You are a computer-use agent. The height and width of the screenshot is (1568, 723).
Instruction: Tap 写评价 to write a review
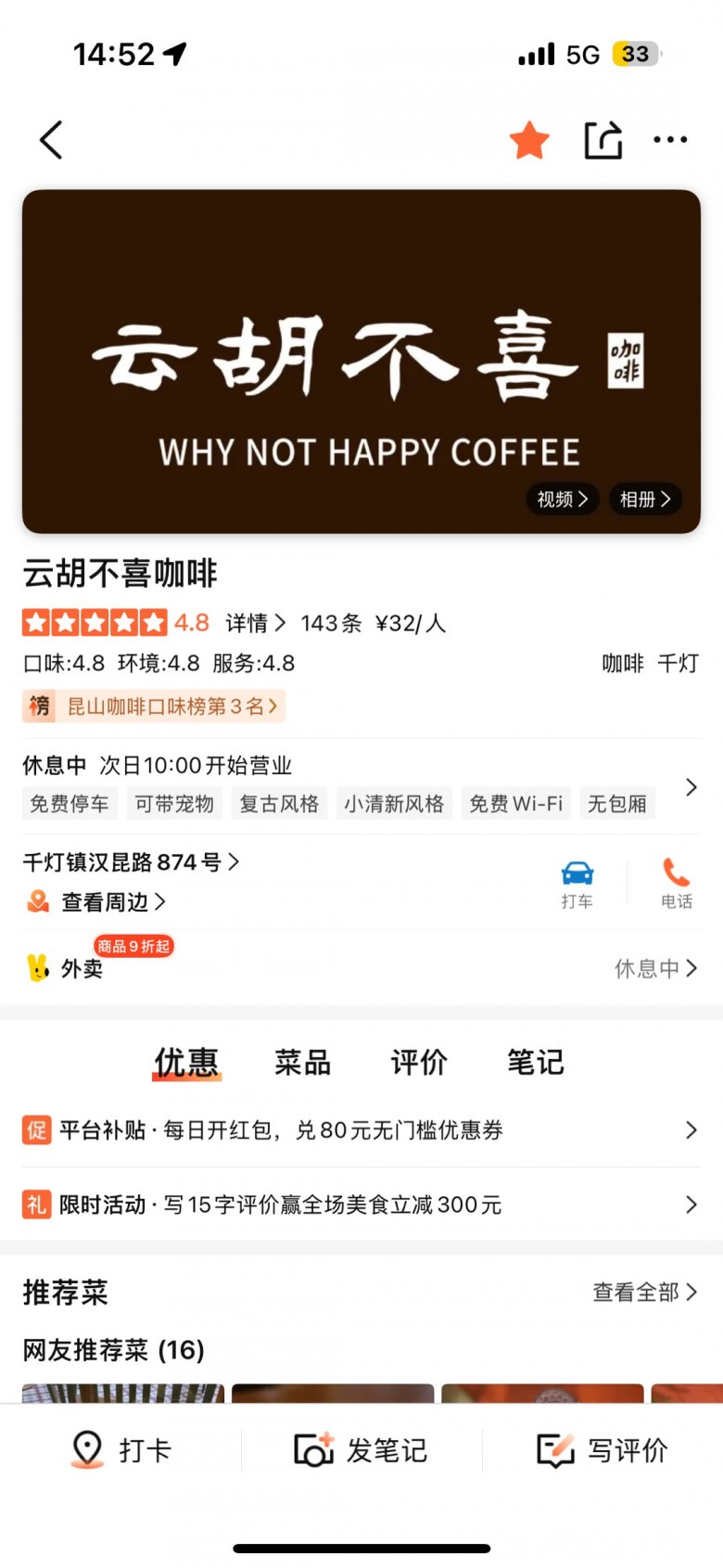[x=602, y=1450]
